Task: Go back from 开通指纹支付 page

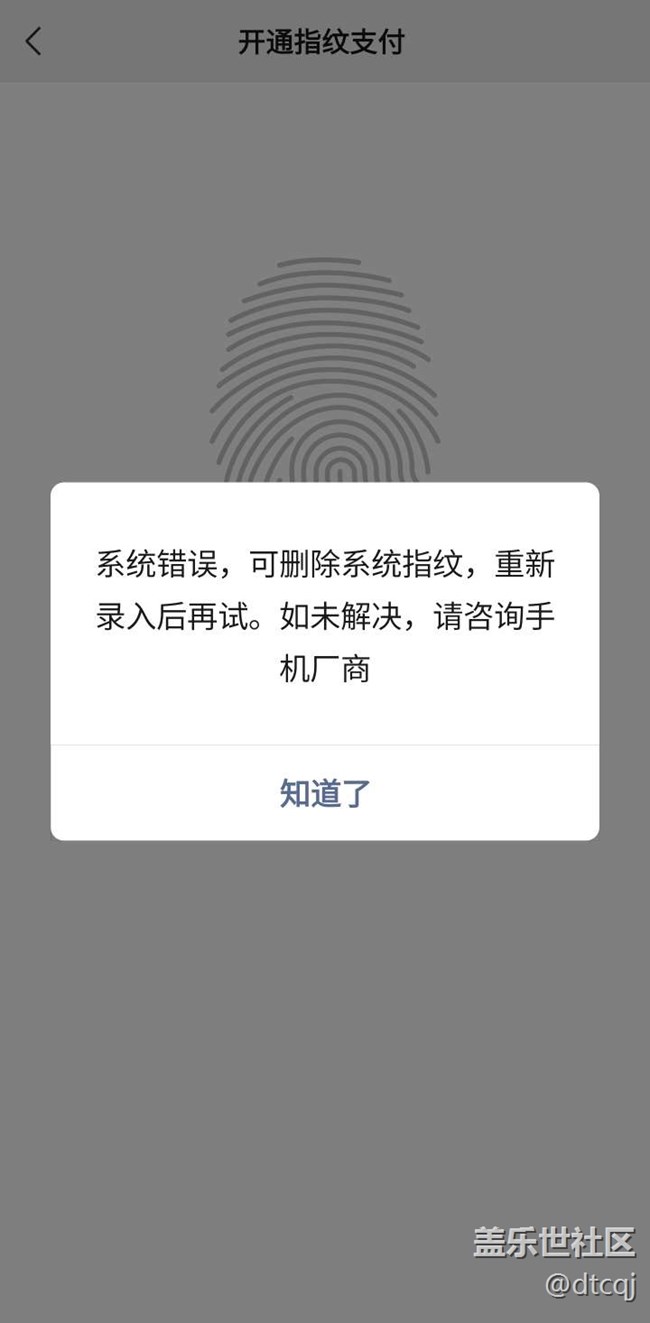Action: coord(34,42)
